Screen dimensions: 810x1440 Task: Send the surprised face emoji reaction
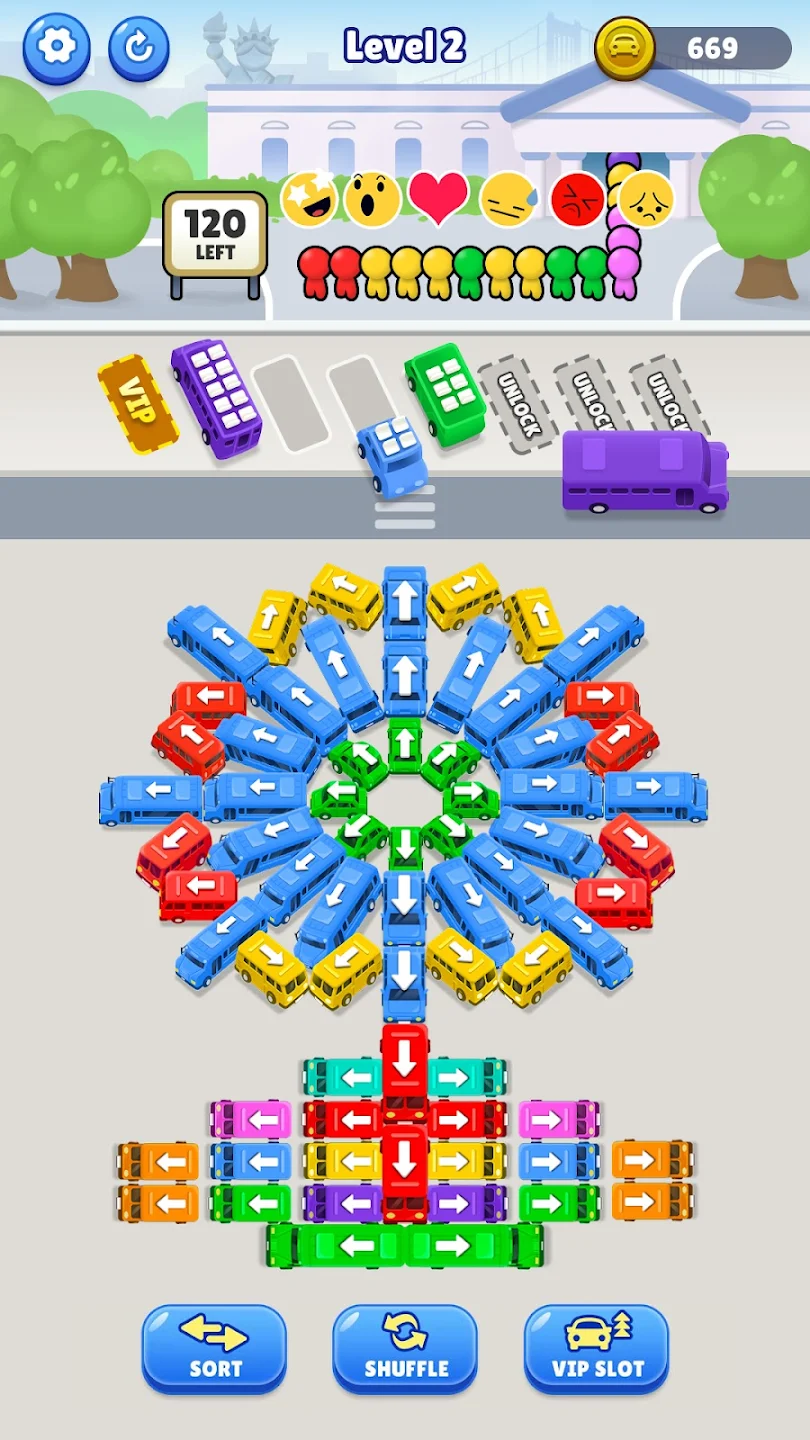[373, 199]
